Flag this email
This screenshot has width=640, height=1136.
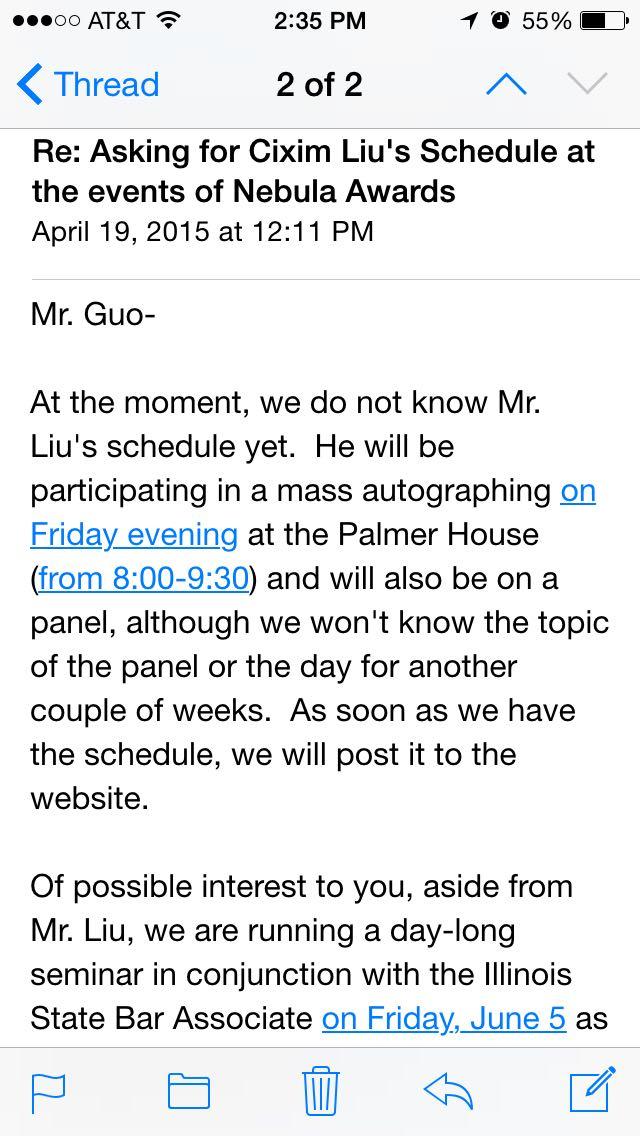click(47, 1091)
